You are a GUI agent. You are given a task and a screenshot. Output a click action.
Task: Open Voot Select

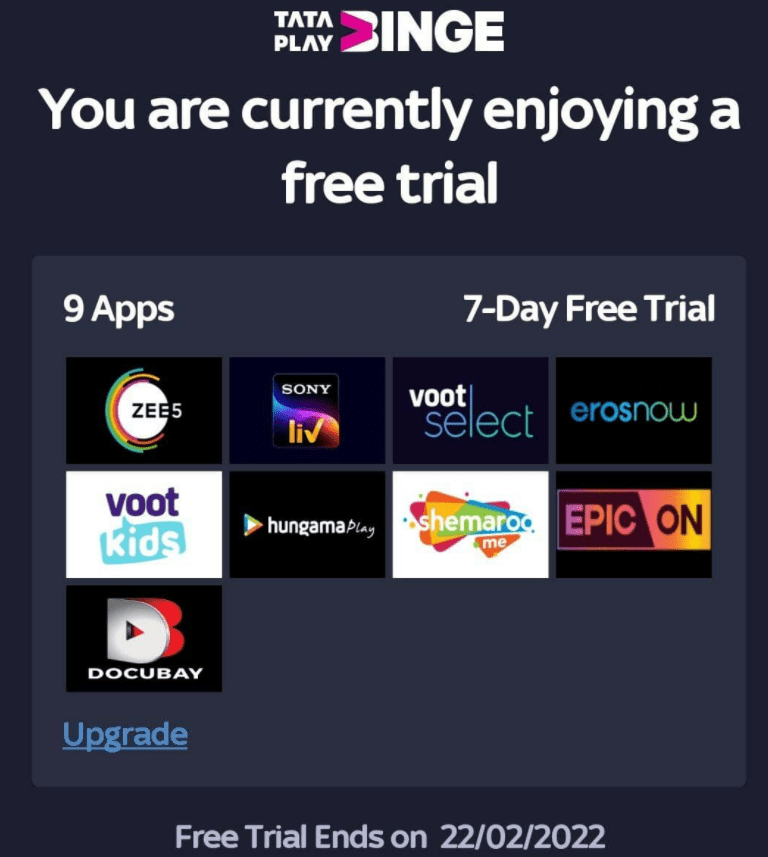tap(470, 410)
